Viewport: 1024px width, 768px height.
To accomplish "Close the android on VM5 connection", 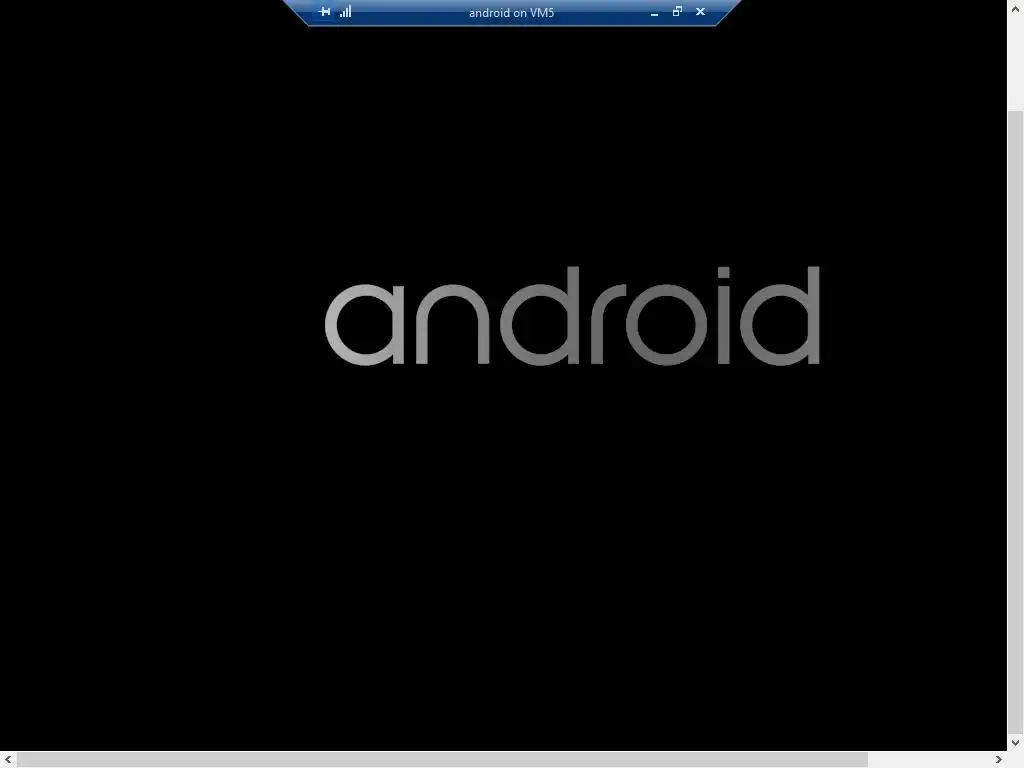I will [x=700, y=12].
